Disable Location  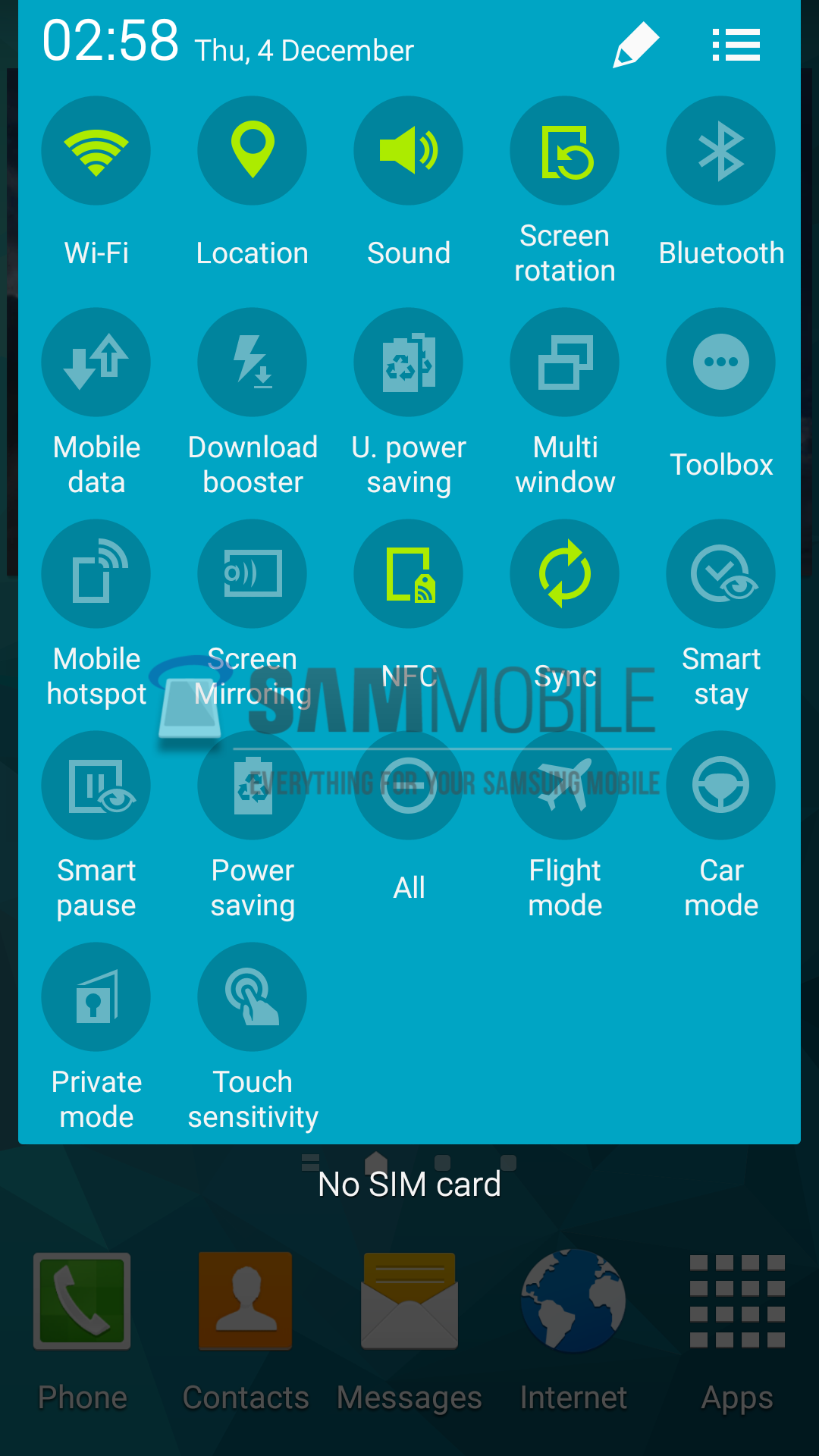point(253,151)
